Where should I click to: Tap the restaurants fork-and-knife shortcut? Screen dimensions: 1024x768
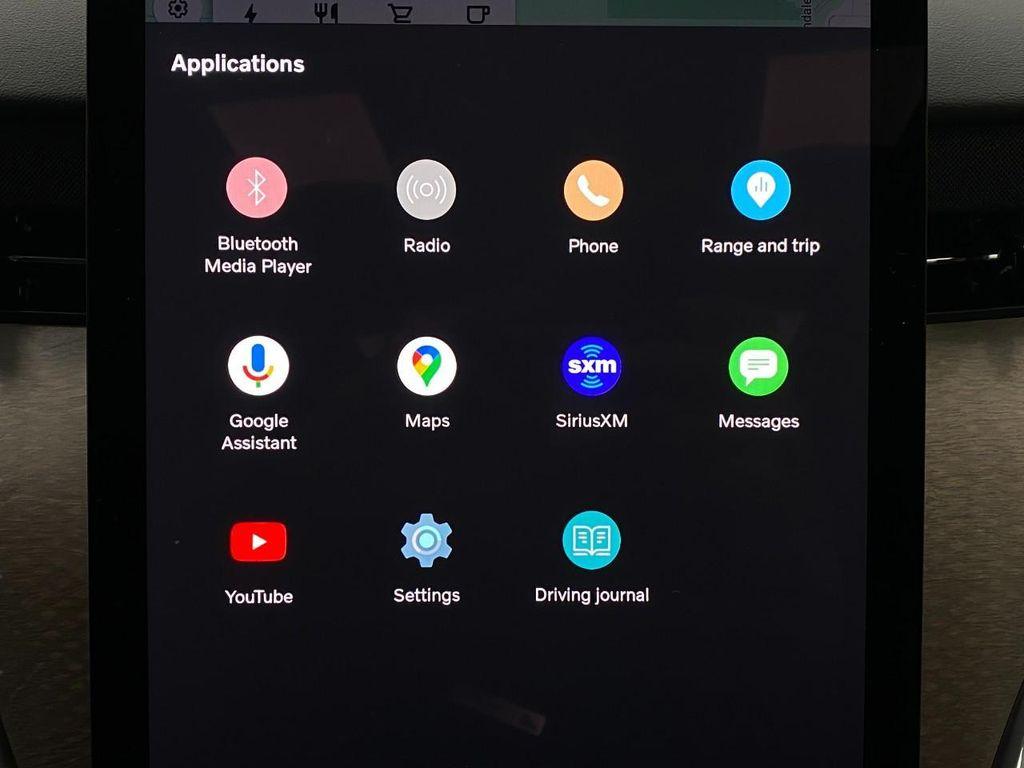pos(326,12)
